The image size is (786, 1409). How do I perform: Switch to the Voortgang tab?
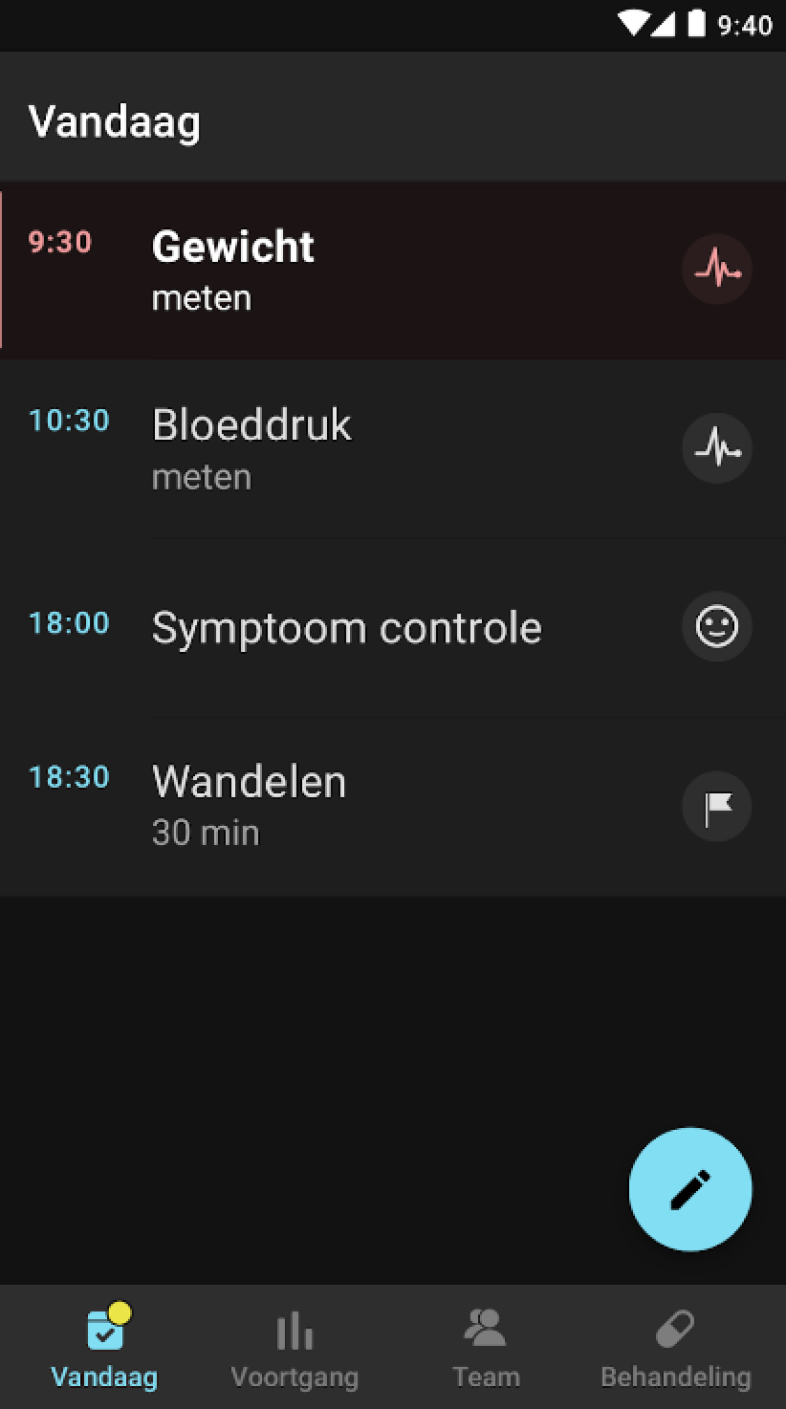(295, 1347)
